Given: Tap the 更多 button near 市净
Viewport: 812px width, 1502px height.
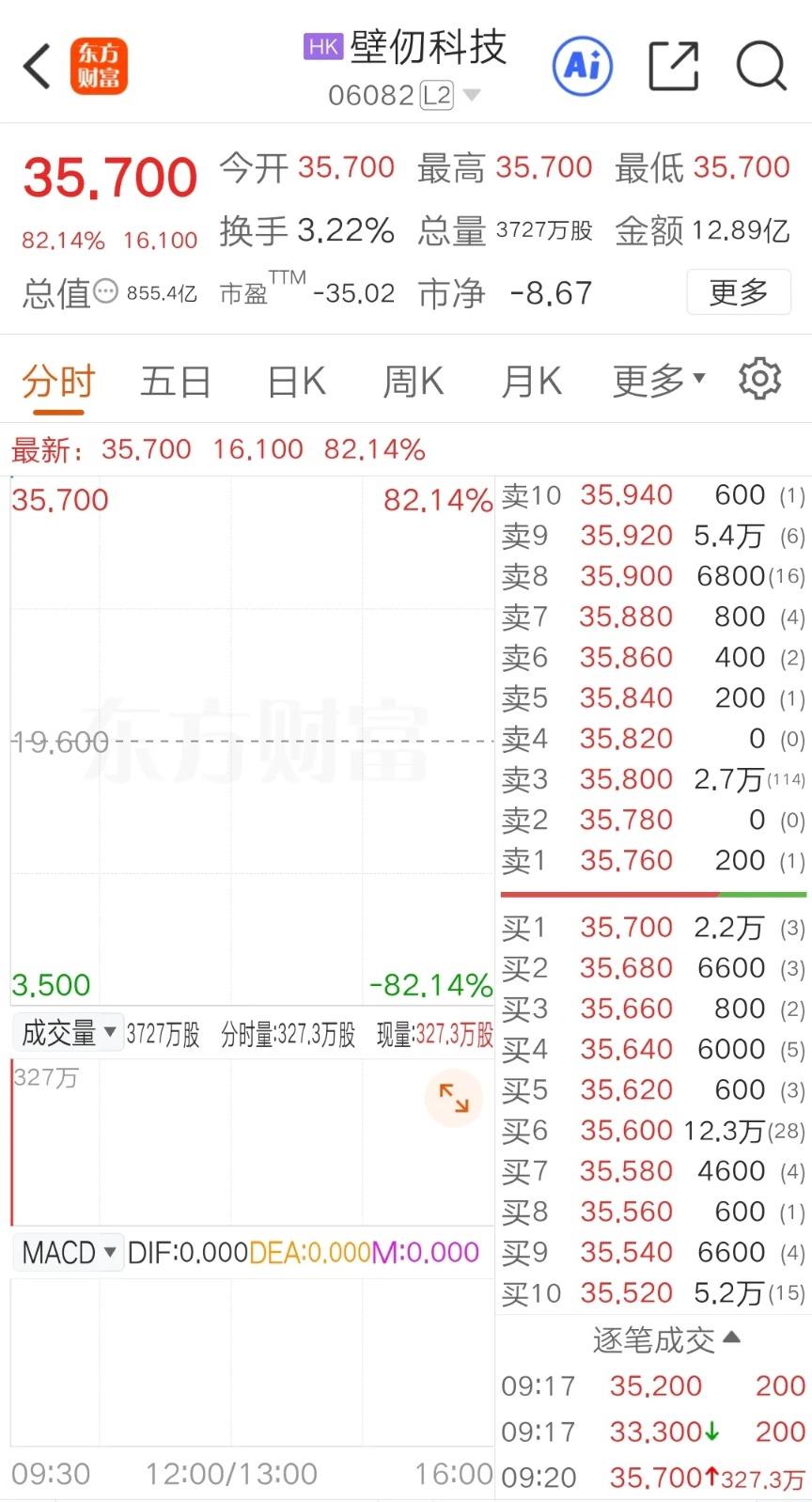Looking at the screenshot, I should [739, 292].
